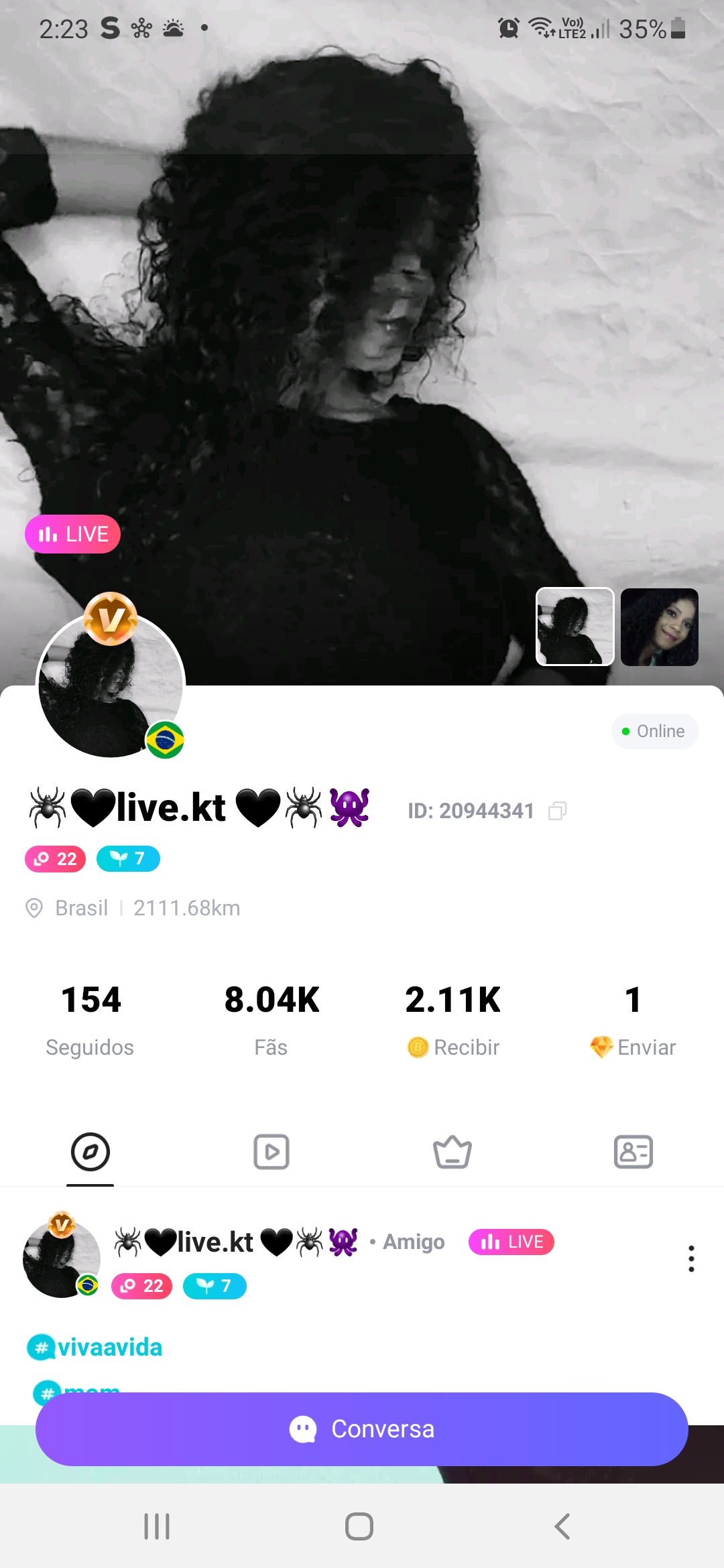The height and width of the screenshot is (1568, 724).
Task: Switch to the videos play tab
Action: pyautogui.click(x=271, y=1152)
